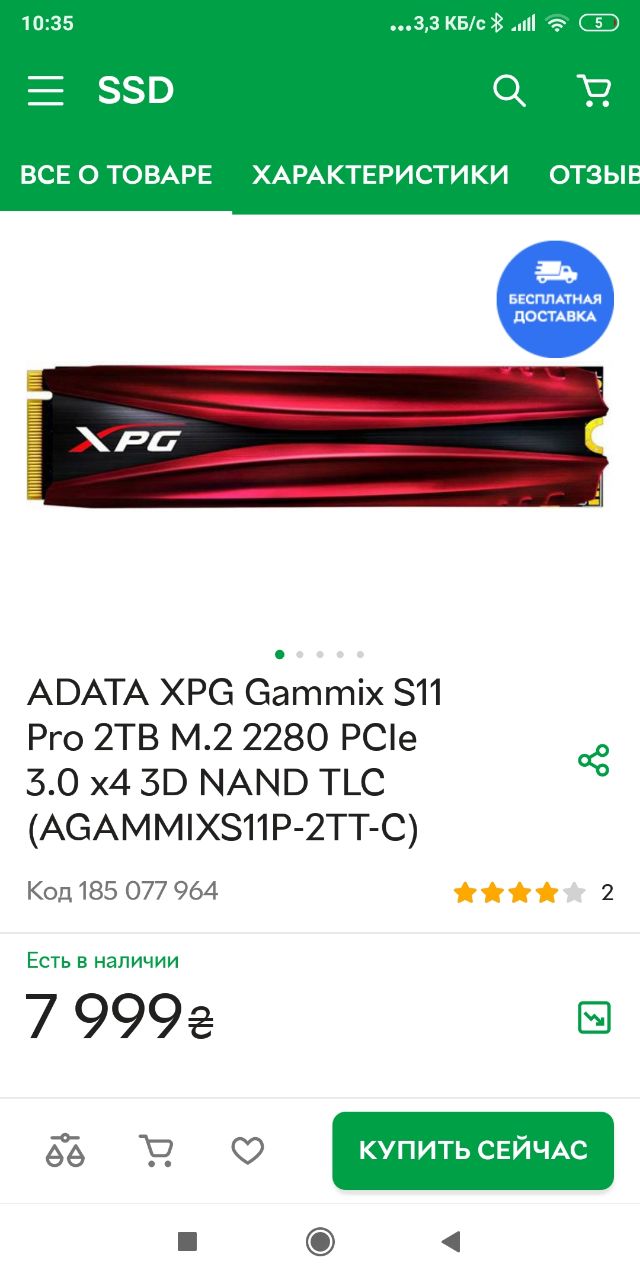Track price changes with chart icon
The width and height of the screenshot is (640, 1280).
594,1018
